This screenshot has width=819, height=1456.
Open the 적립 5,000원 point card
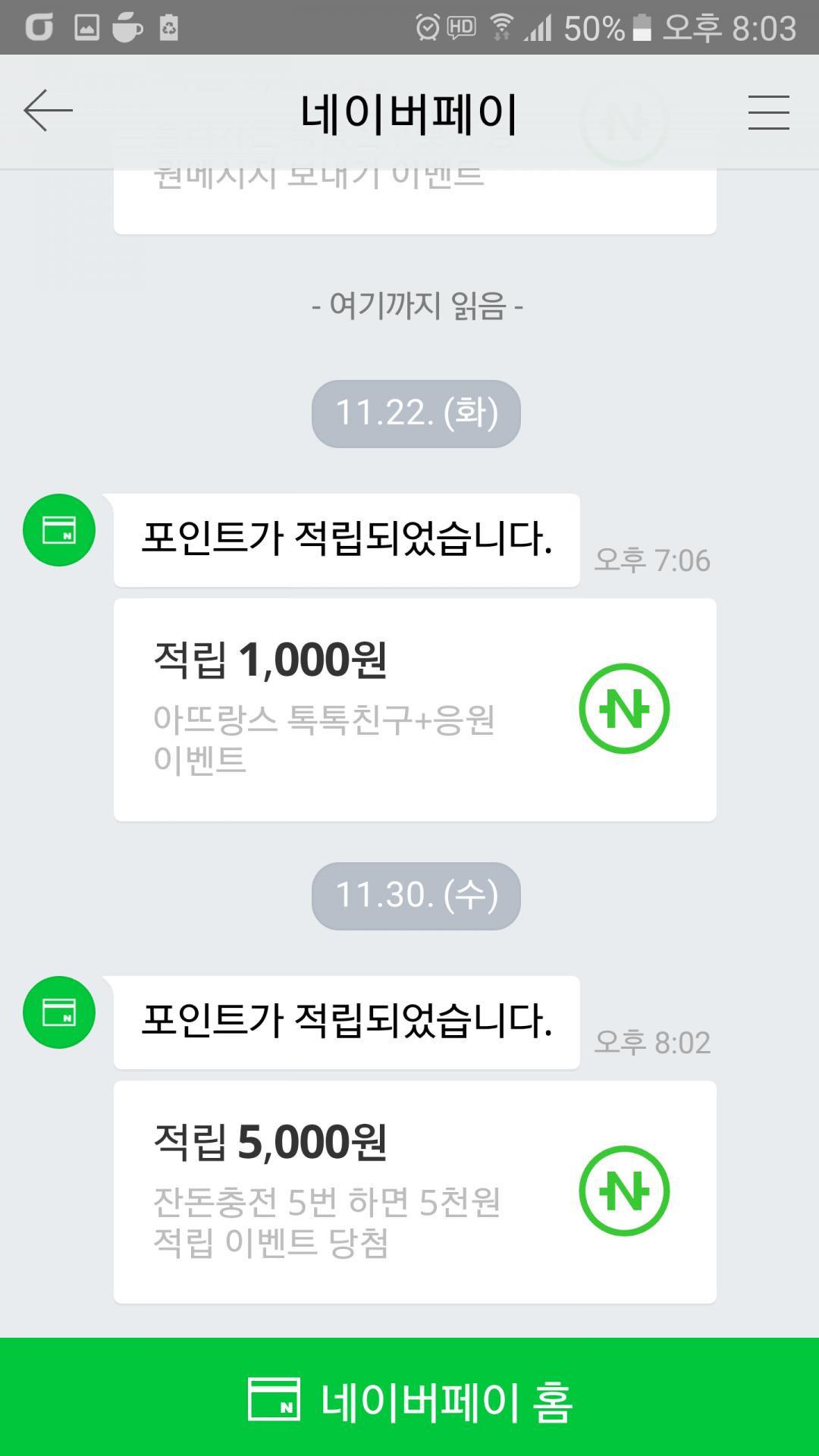[414, 1191]
